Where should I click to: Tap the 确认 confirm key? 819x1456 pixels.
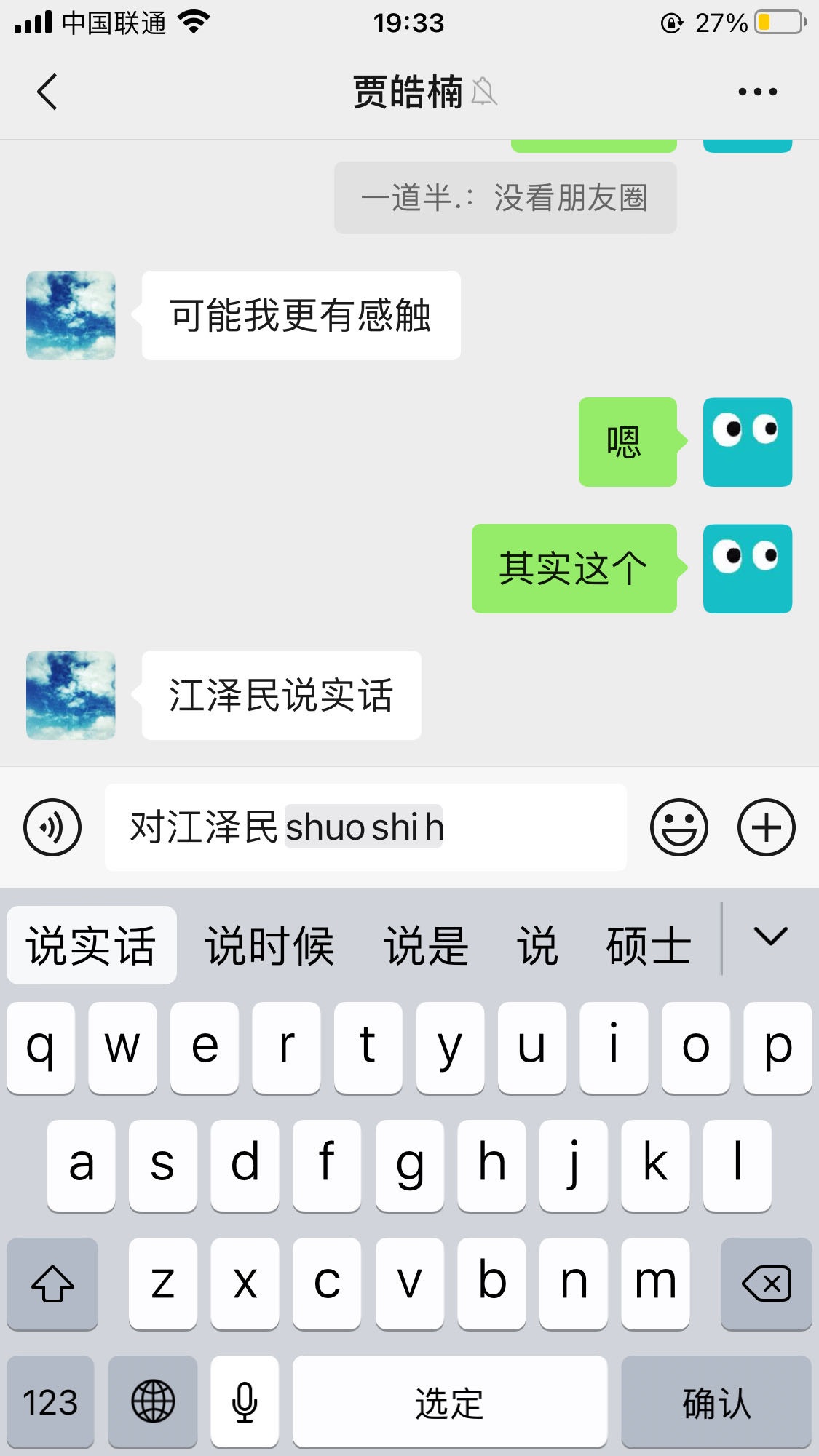716,1401
